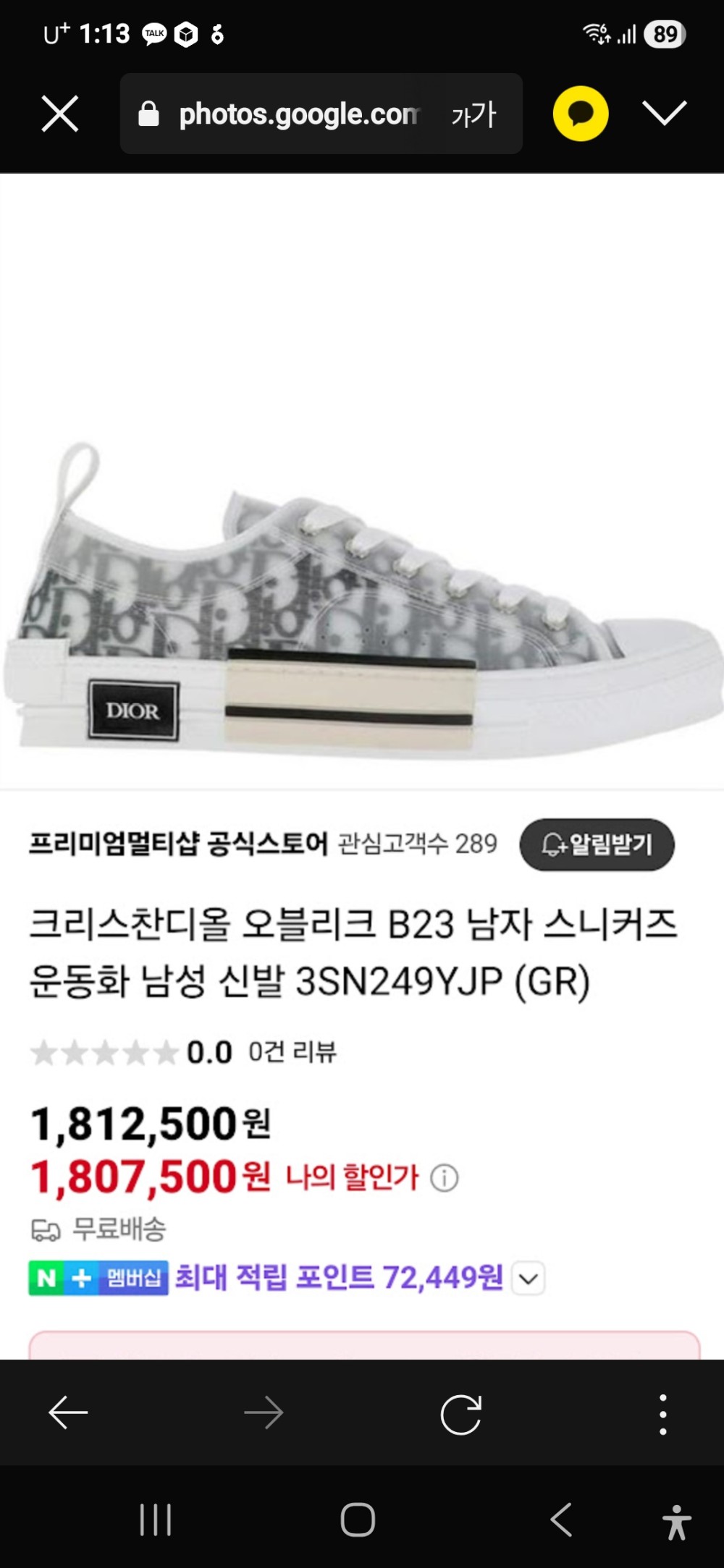Open the recent apps view
Viewport: 724px width, 1568px height.
156,1520
